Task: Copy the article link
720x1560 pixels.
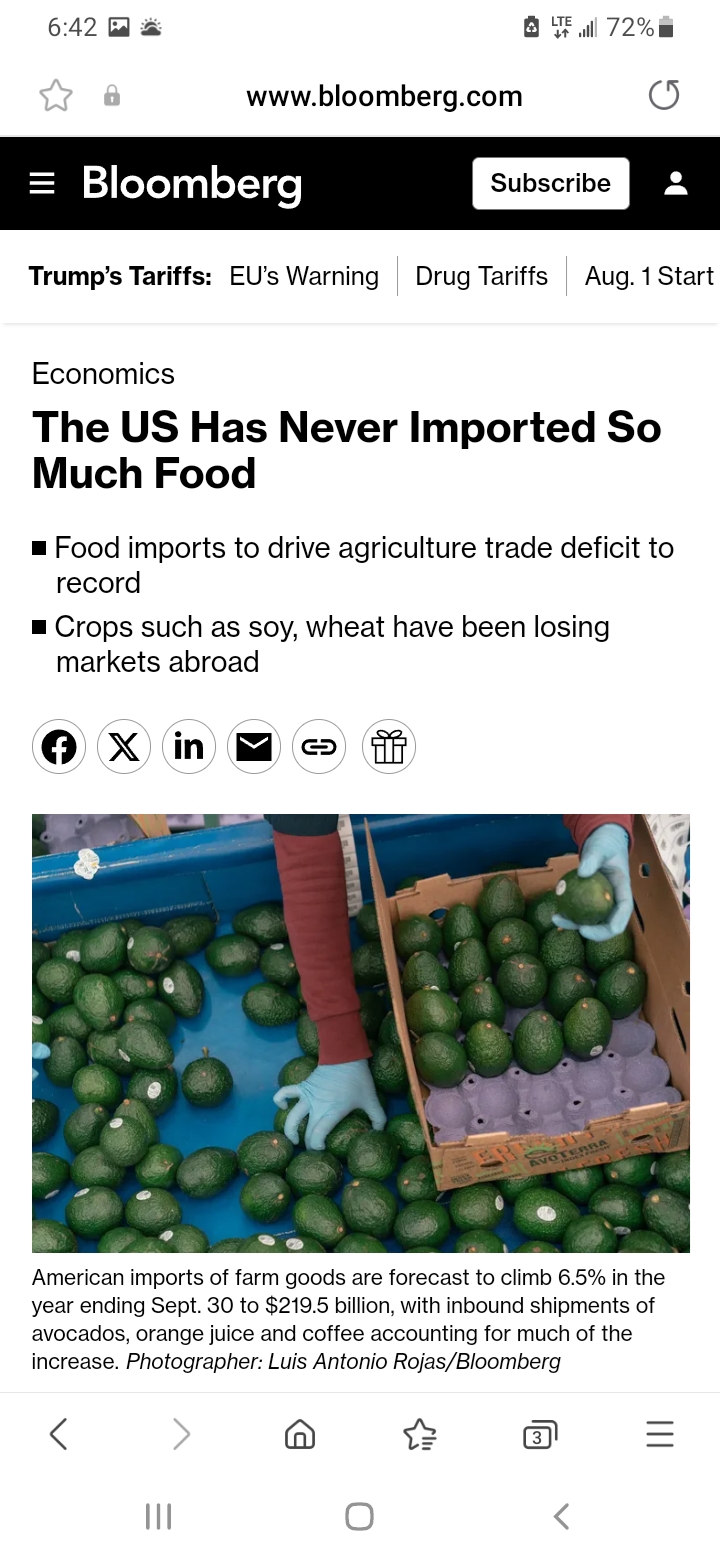Action: pos(319,747)
